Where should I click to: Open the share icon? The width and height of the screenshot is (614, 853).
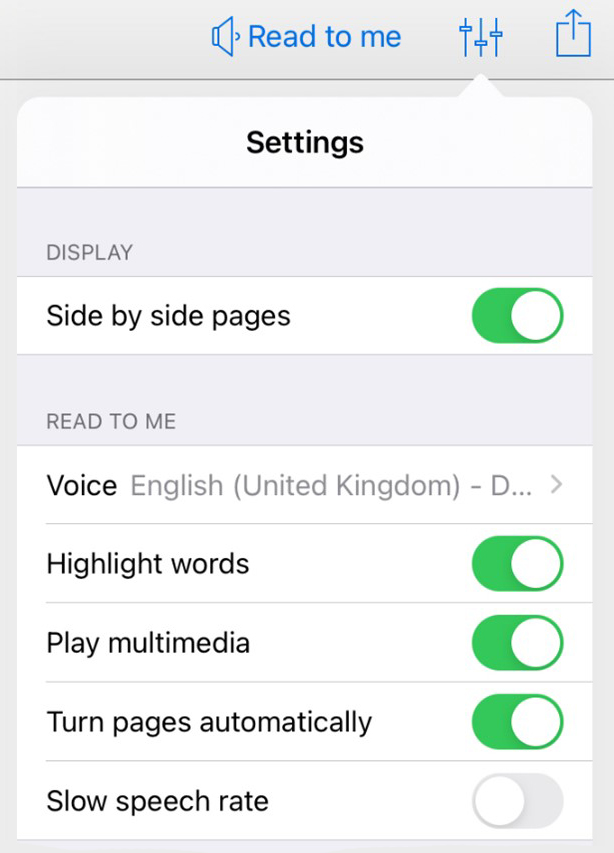click(x=573, y=34)
